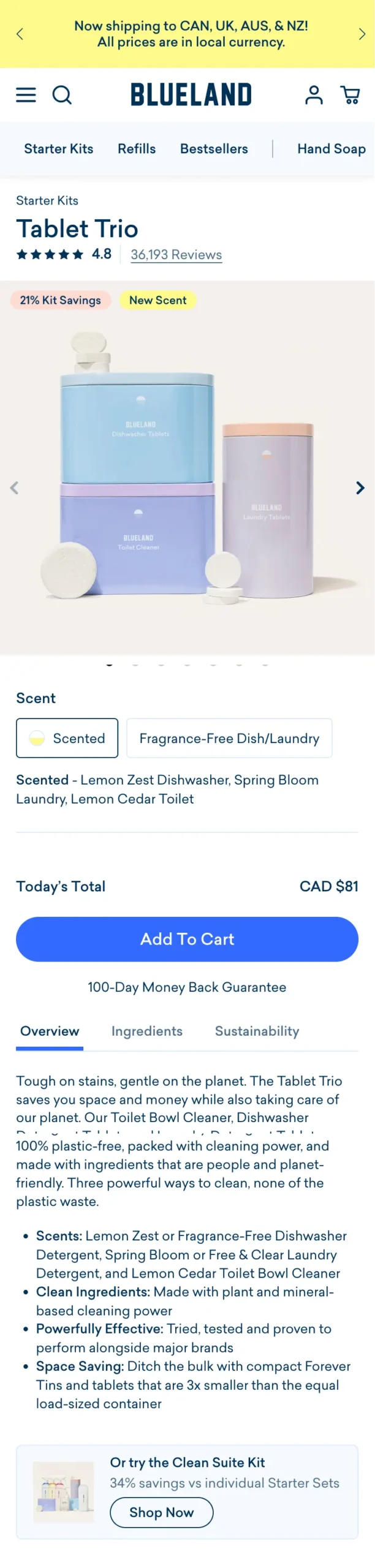
Task: Add Tablet Trio to cart
Action: (x=187, y=939)
